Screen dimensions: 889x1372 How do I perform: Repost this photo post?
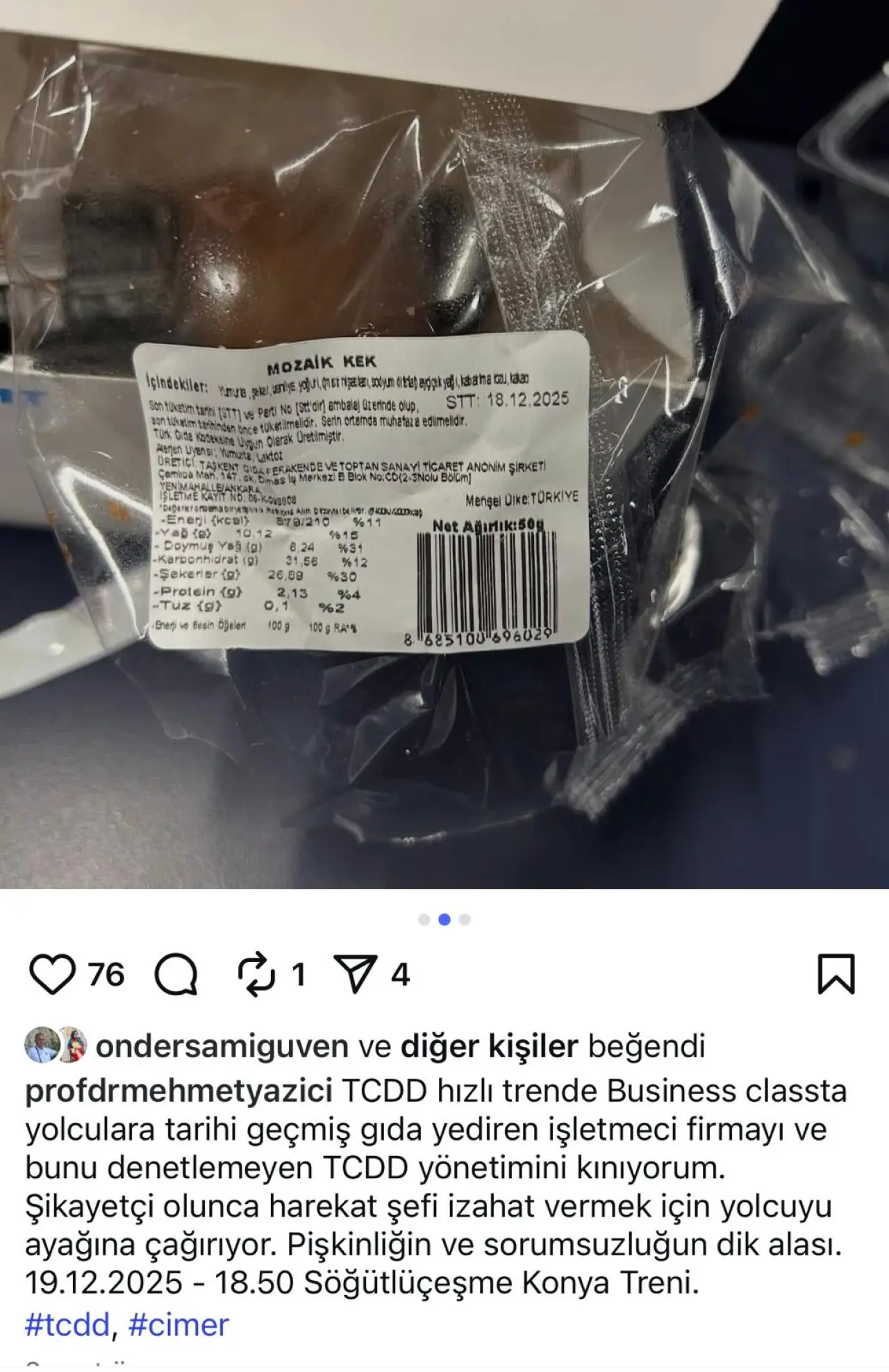pos(256,974)
